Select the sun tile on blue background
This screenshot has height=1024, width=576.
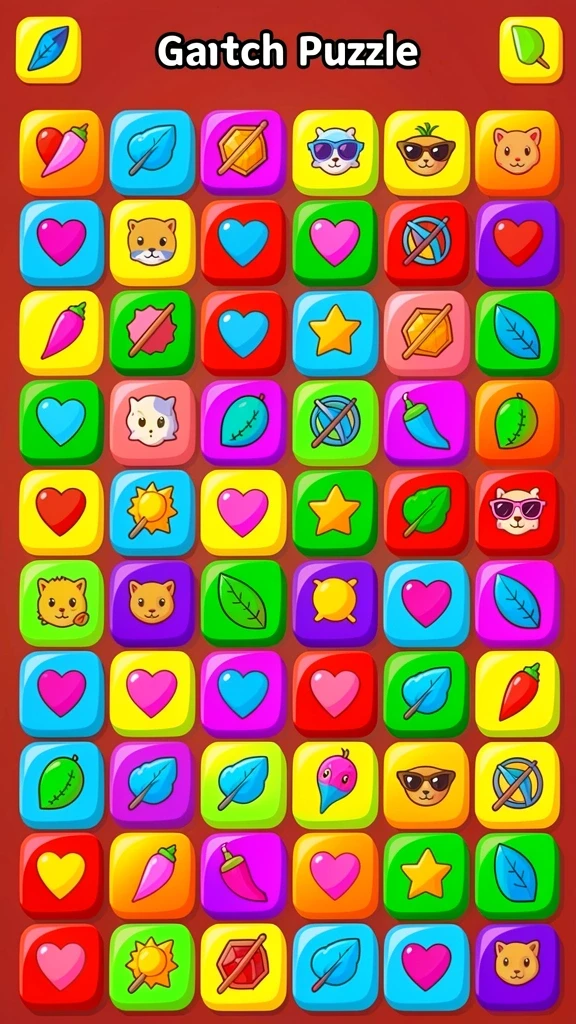152,512
